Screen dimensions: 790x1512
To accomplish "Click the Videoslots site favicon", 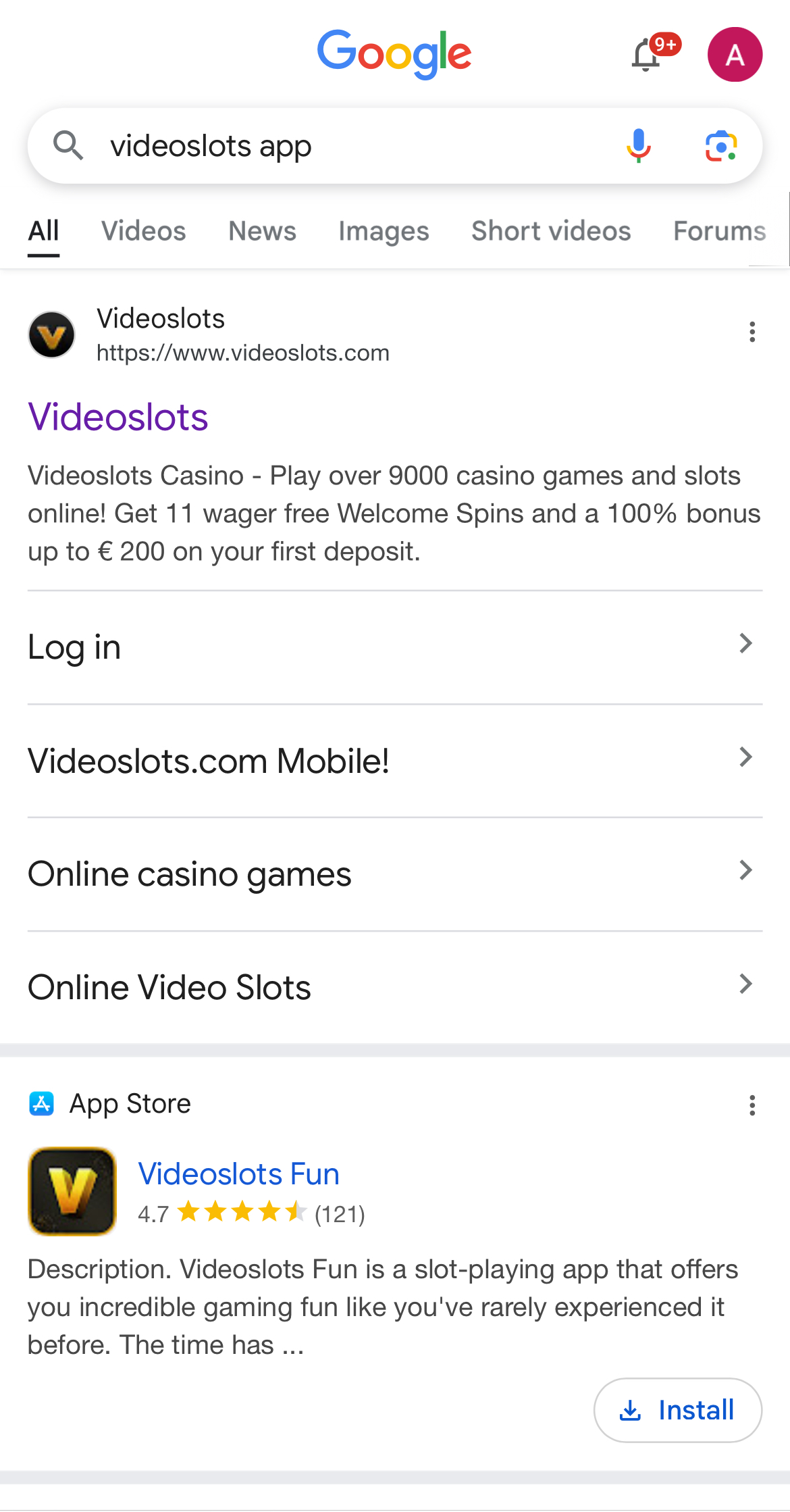I will 52,334.
